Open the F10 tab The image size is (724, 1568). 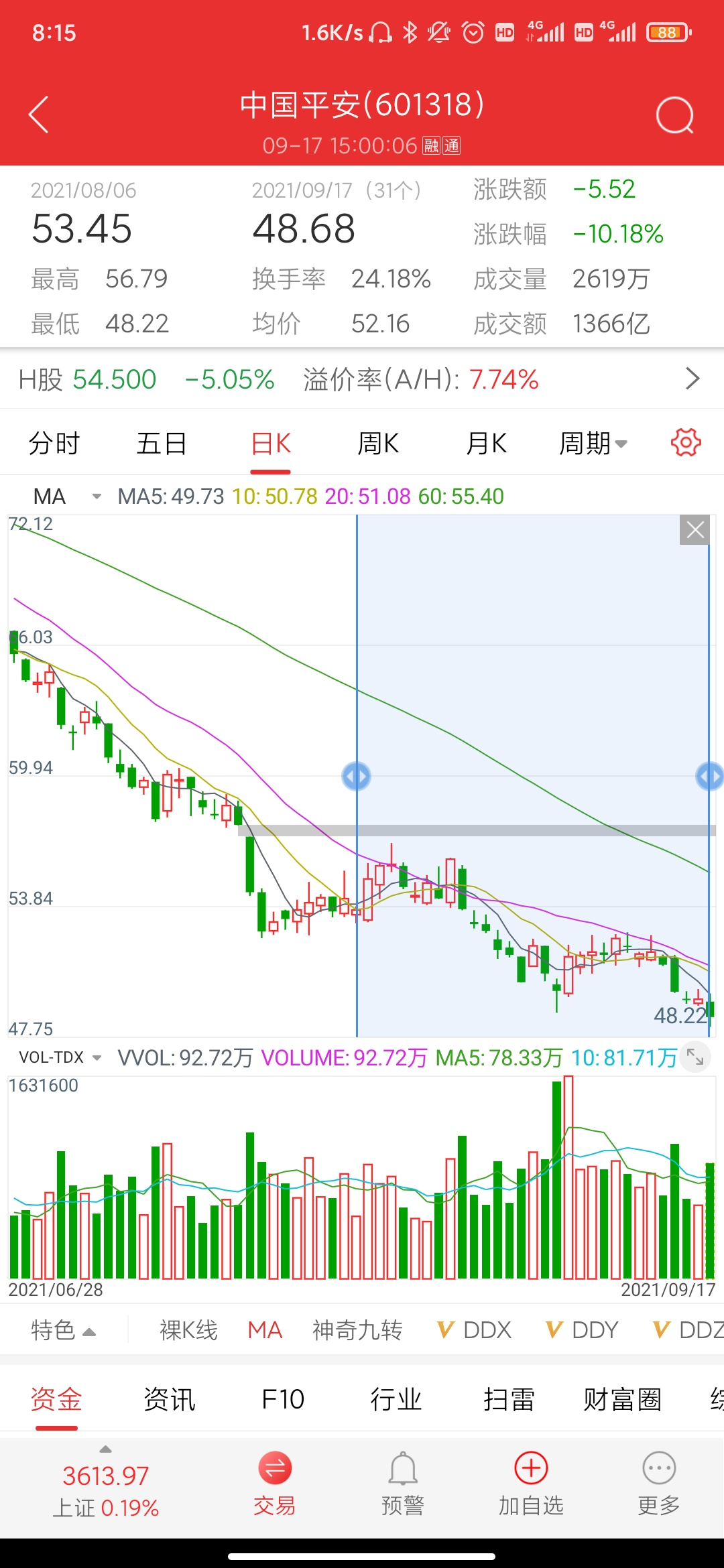point(283,1400)
